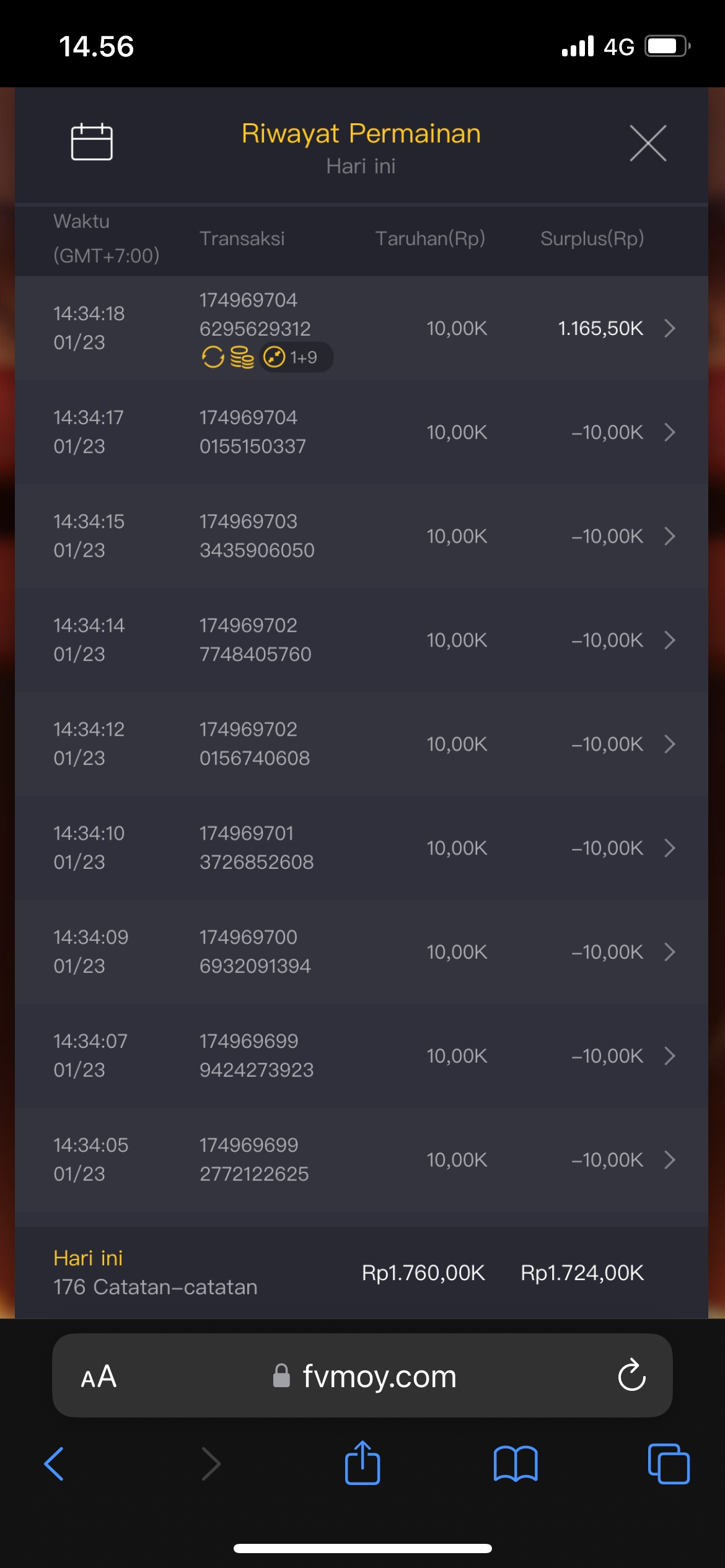Open the calendar date filter
The image size is (725, 1568).
click(x=92, y=142)
